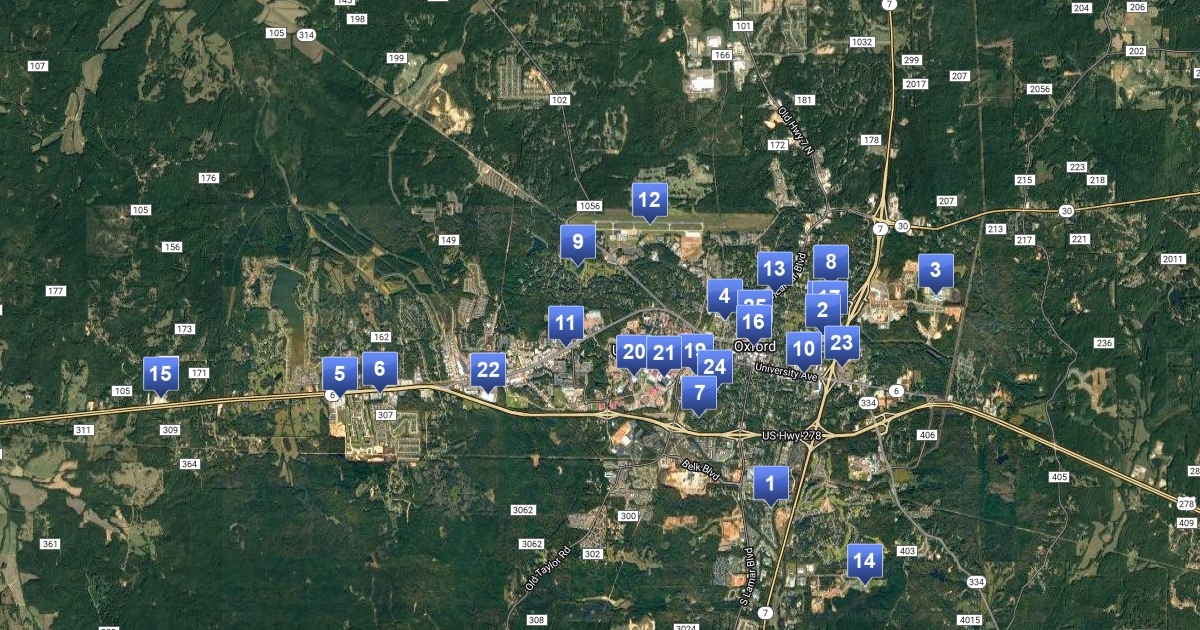Select map pin 7
The image size is (1200, 630).
(x=698, y=394)
